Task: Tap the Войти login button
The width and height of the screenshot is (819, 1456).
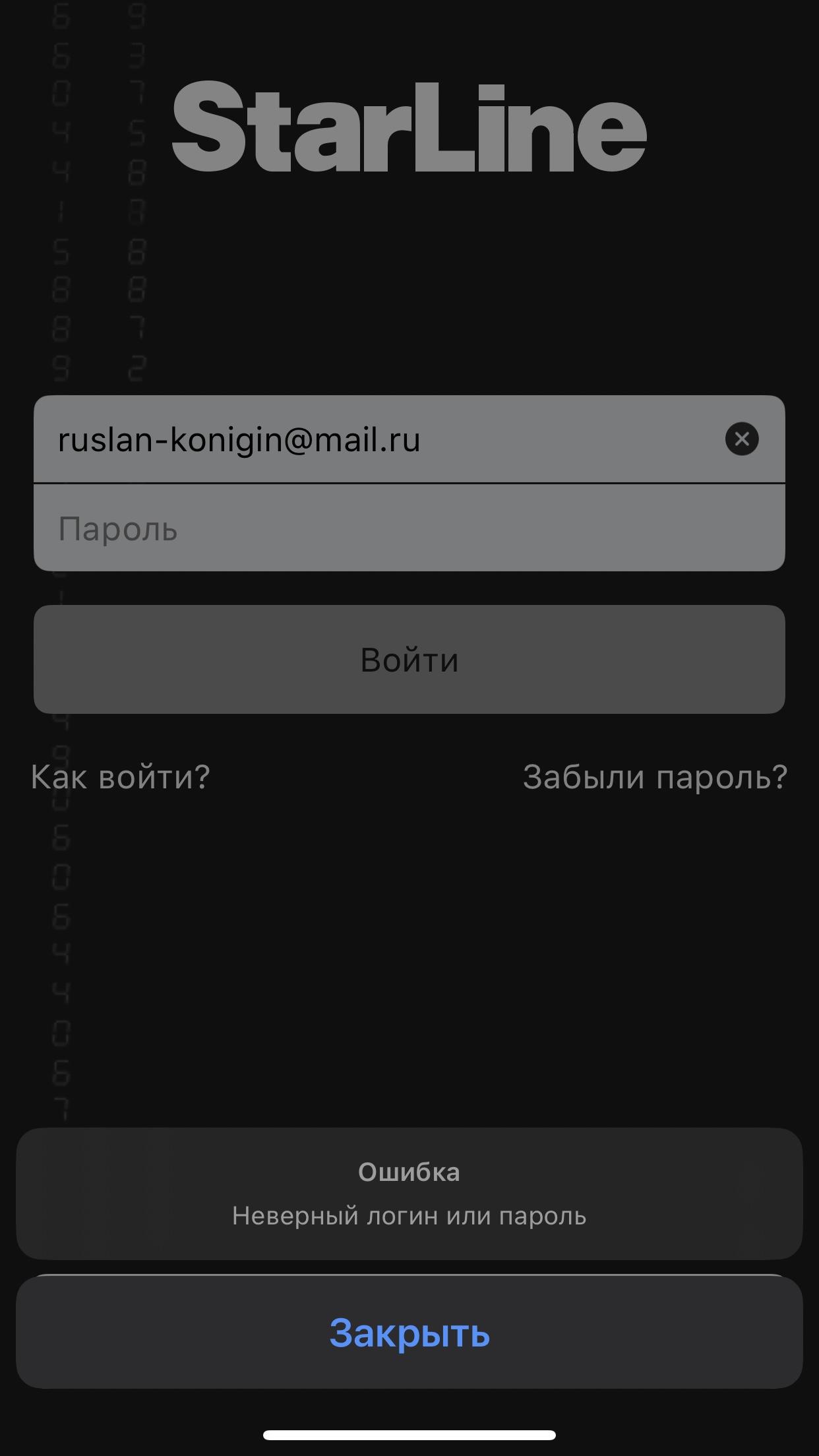Action: [x=409, y=659]
